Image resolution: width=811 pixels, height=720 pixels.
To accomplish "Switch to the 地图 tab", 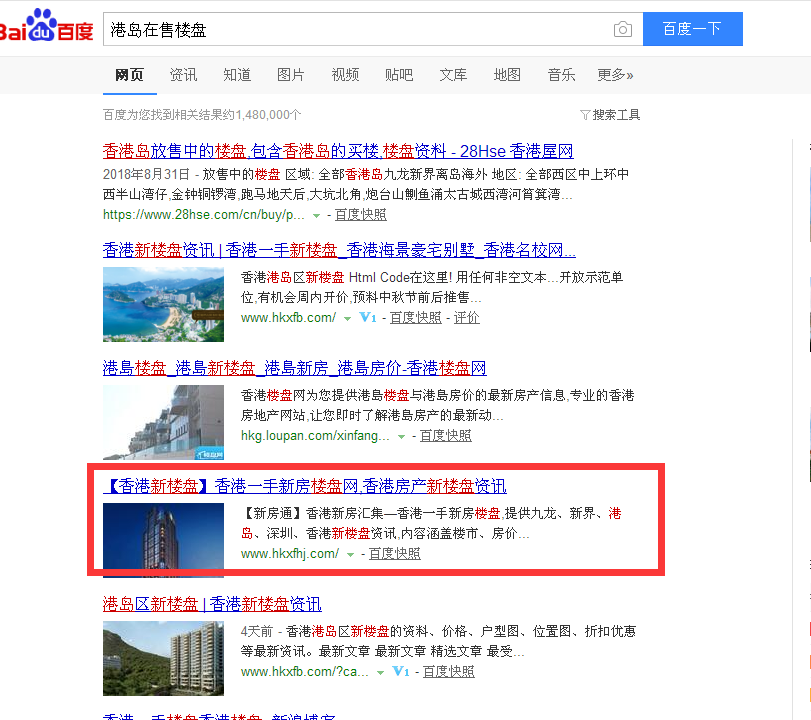I will point(507,75).
